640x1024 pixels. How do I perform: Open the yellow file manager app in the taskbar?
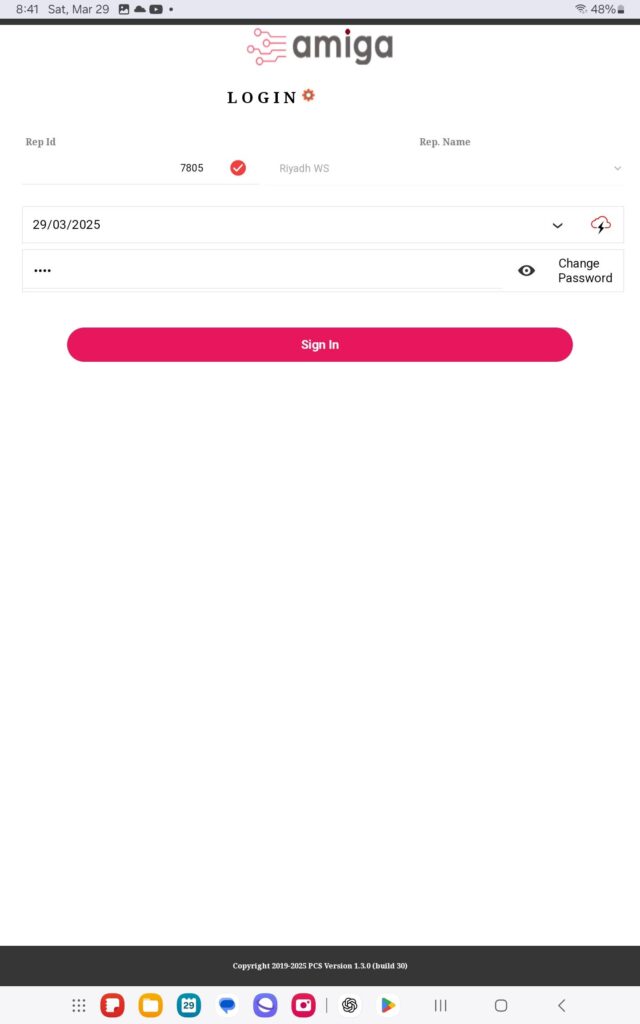(x=151, y=1006)
